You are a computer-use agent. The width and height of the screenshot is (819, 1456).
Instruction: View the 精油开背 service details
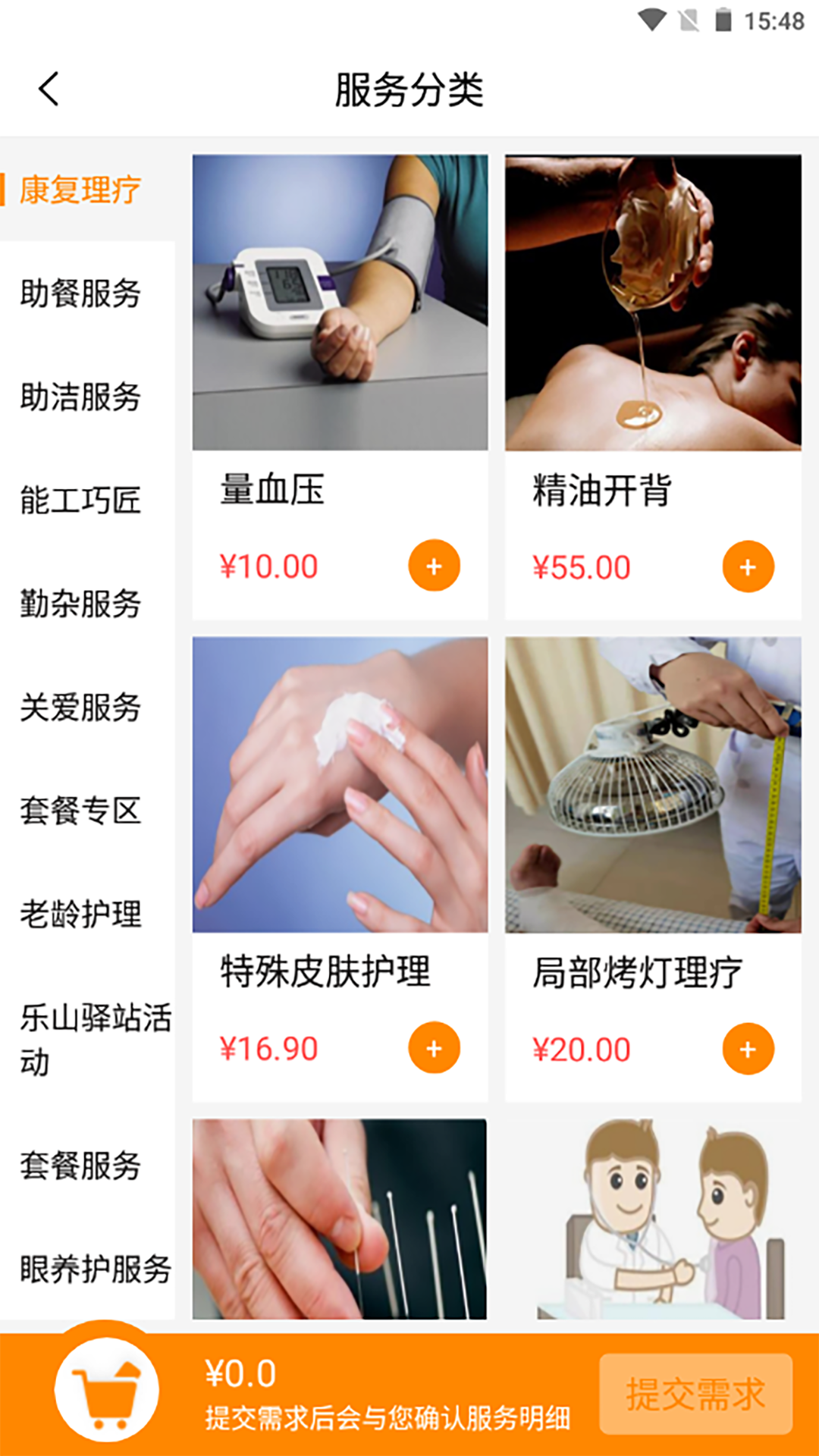(653, 303)
